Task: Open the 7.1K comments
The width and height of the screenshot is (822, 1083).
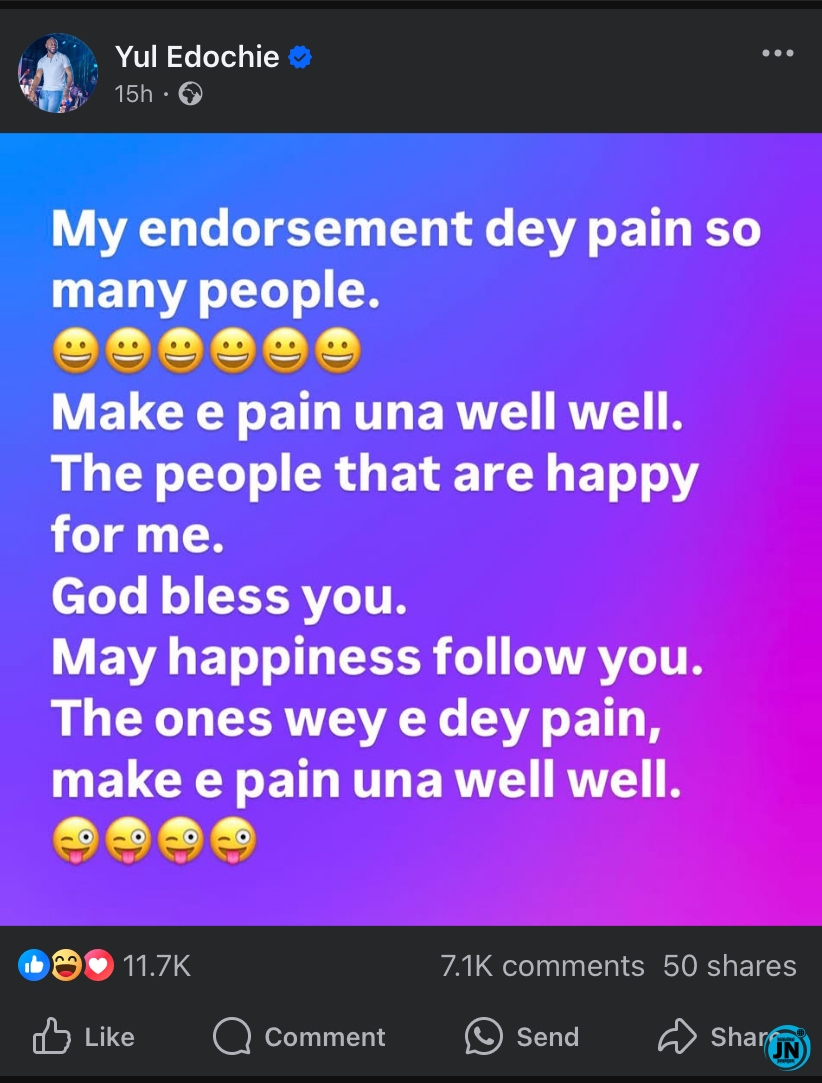Action: tap(542, 965)
